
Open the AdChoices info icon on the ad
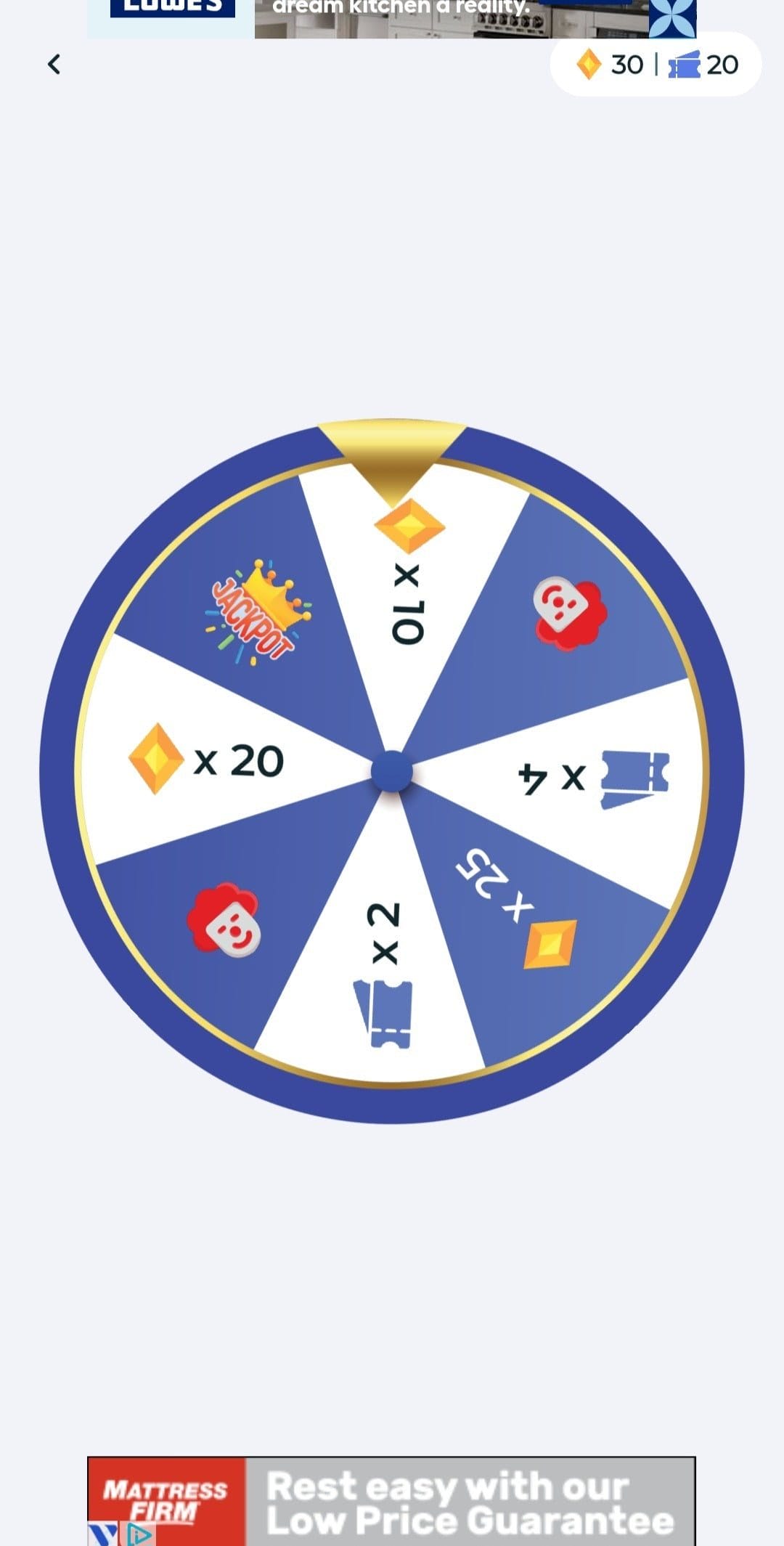[139, 1534]
